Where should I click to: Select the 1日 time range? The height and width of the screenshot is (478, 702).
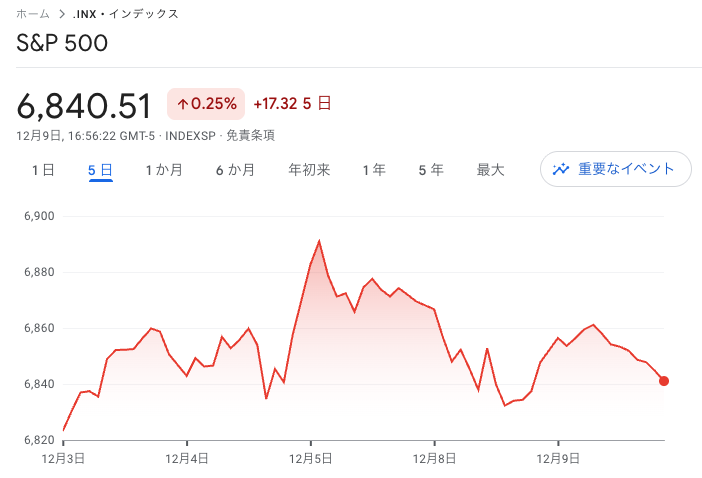43,170
